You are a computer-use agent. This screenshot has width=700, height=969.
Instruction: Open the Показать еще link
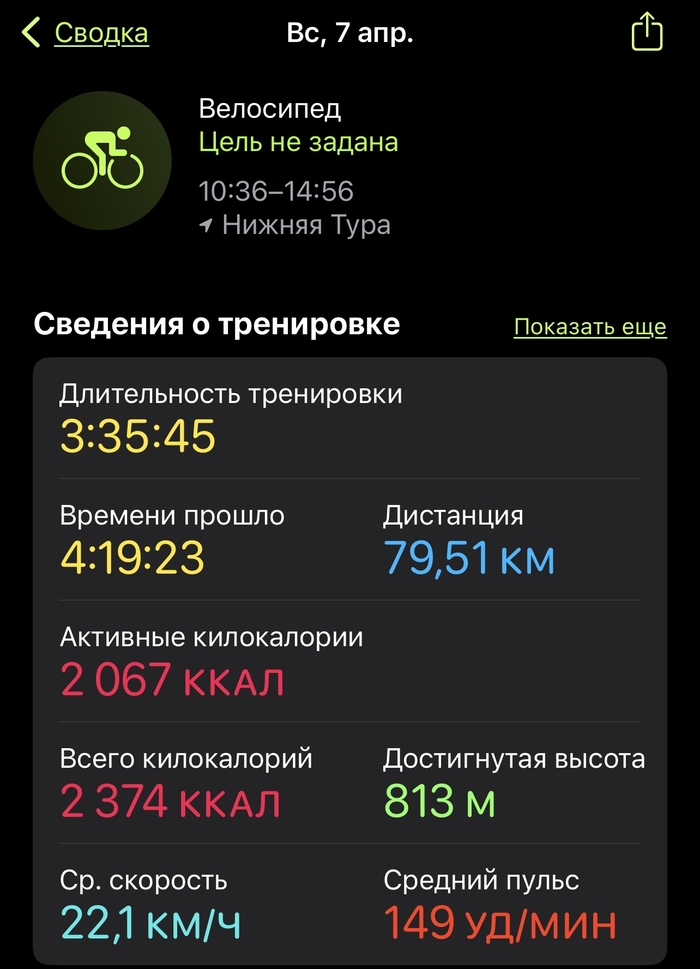[x=589, y=327]
